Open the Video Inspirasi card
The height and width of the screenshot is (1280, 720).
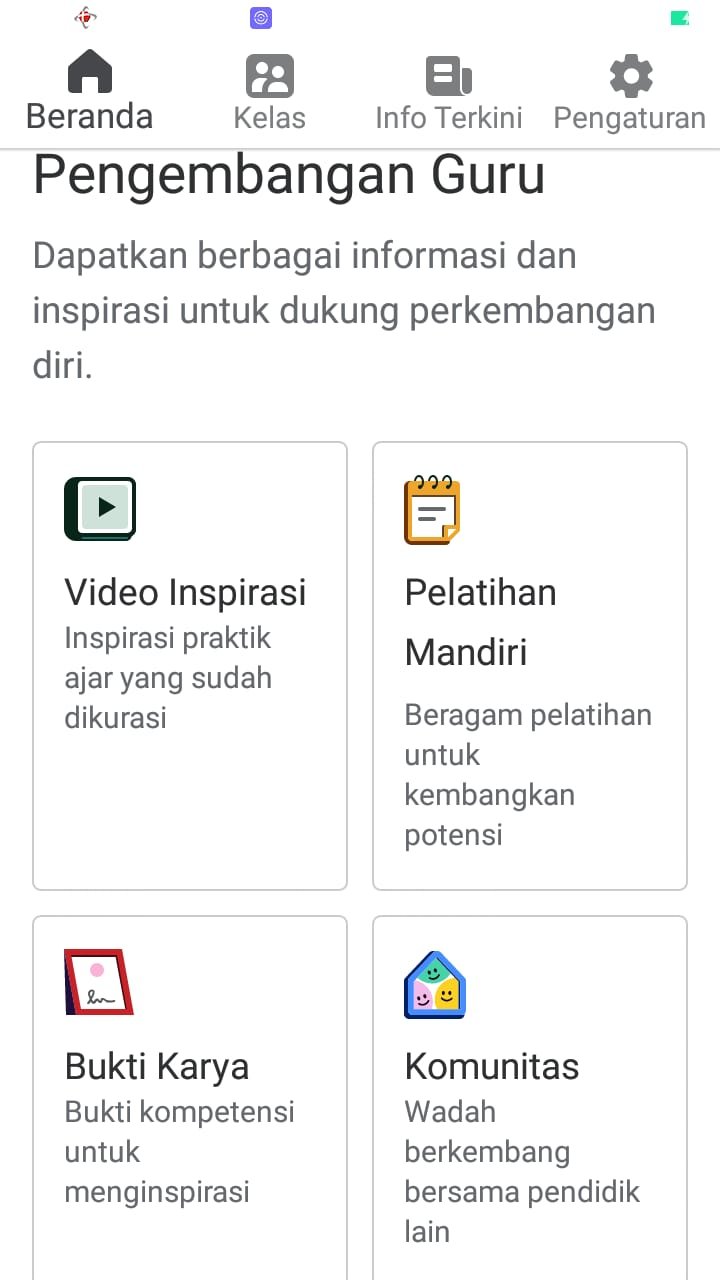click(190, 665)
